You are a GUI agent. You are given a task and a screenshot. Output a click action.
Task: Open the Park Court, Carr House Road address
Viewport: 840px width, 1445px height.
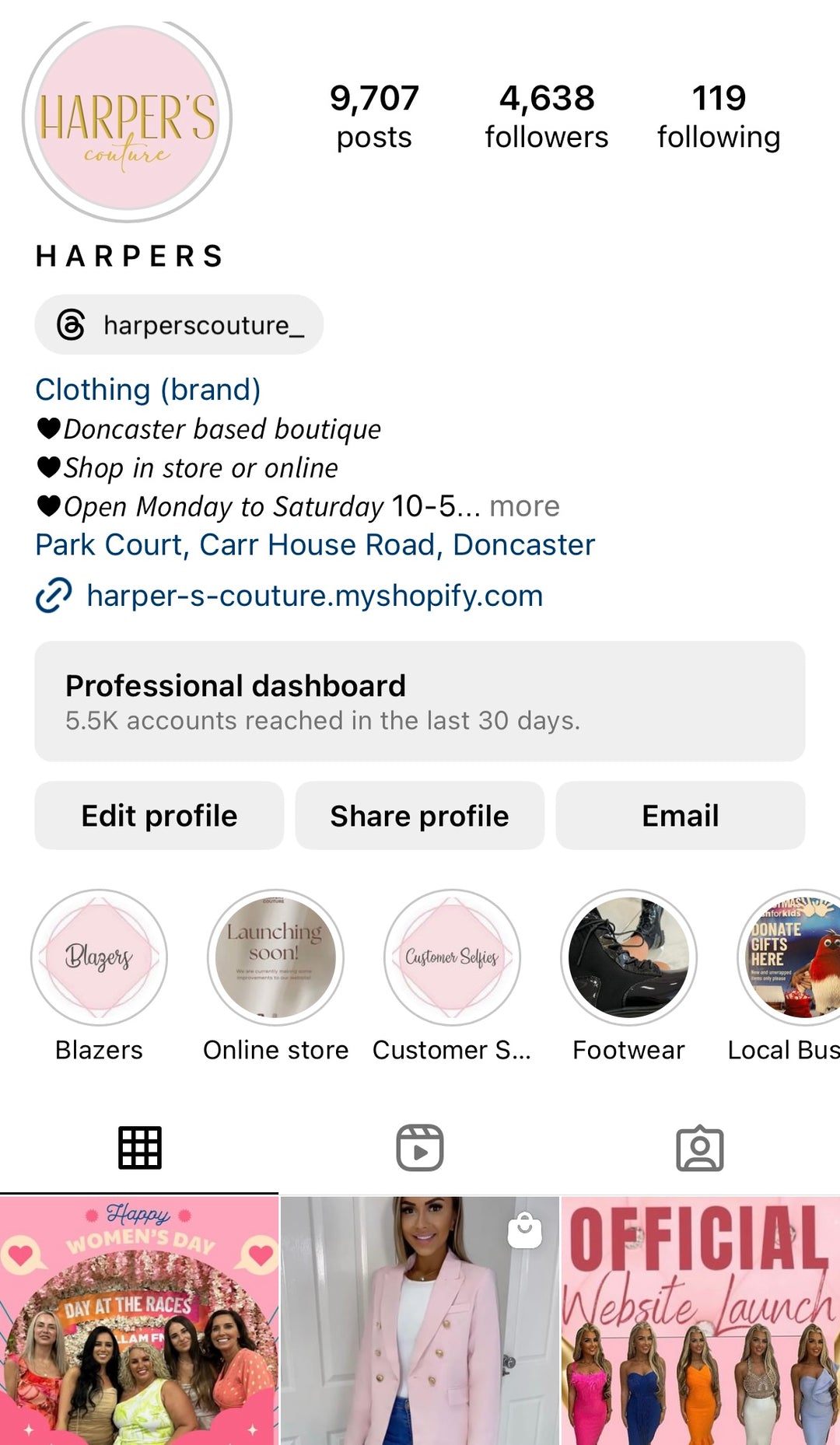click(x=315, y=545)
